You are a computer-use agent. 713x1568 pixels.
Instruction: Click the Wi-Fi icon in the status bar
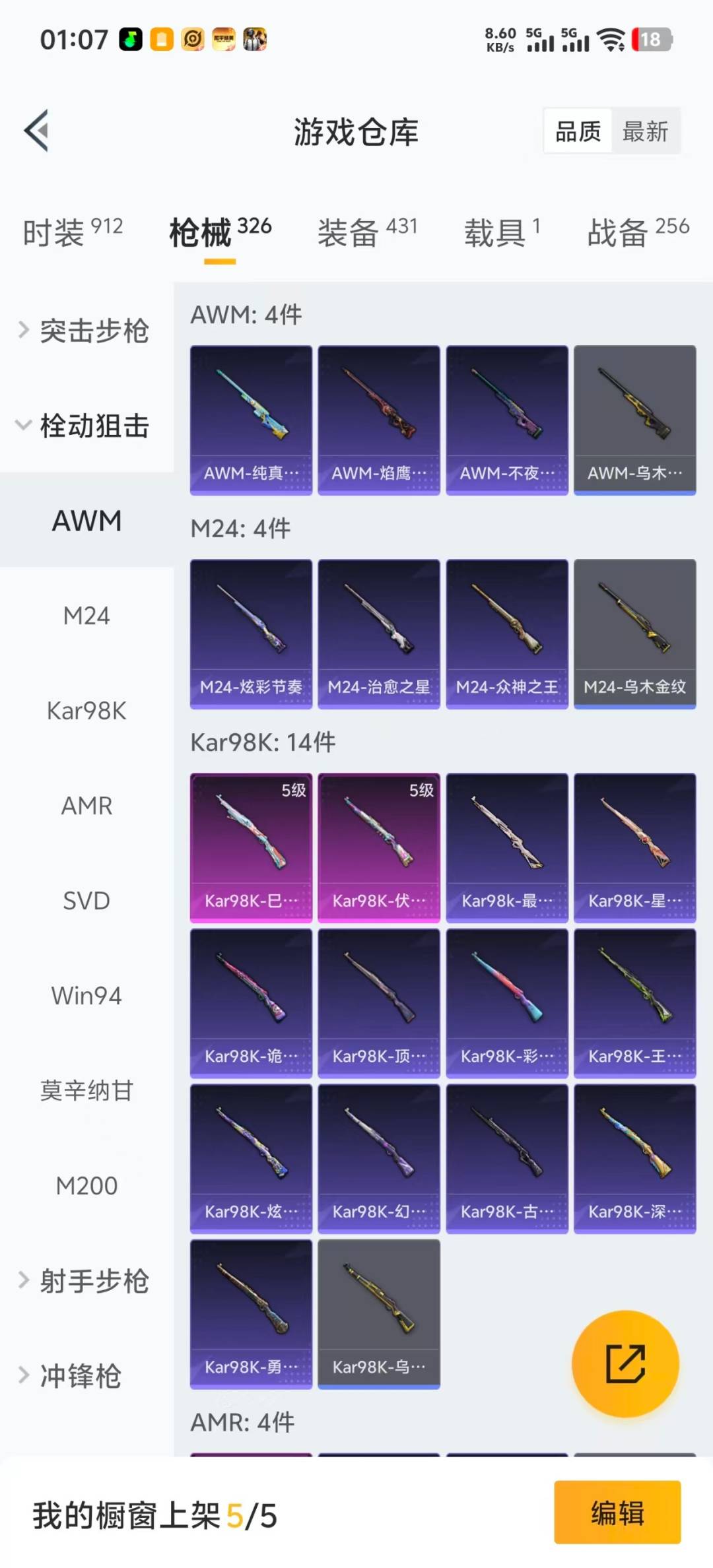611,40
